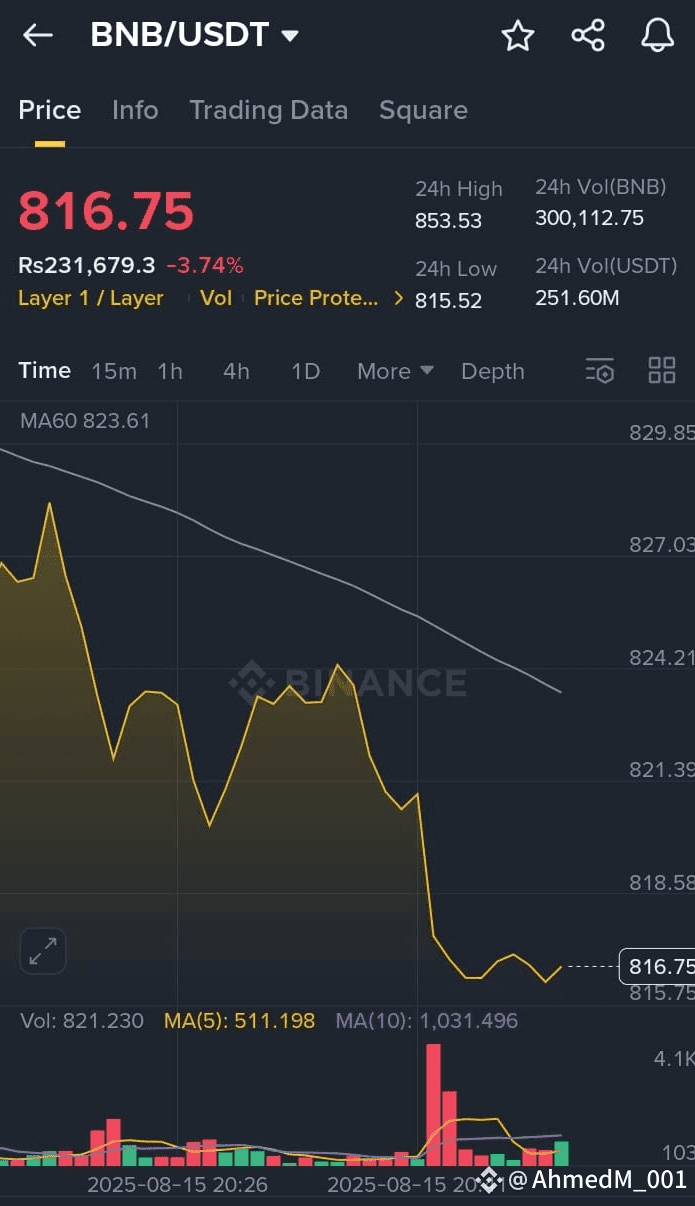The width and height of the screenshot is (695, 1206).
Task: Set a price alert with the bell
Action: coord(657,36)
